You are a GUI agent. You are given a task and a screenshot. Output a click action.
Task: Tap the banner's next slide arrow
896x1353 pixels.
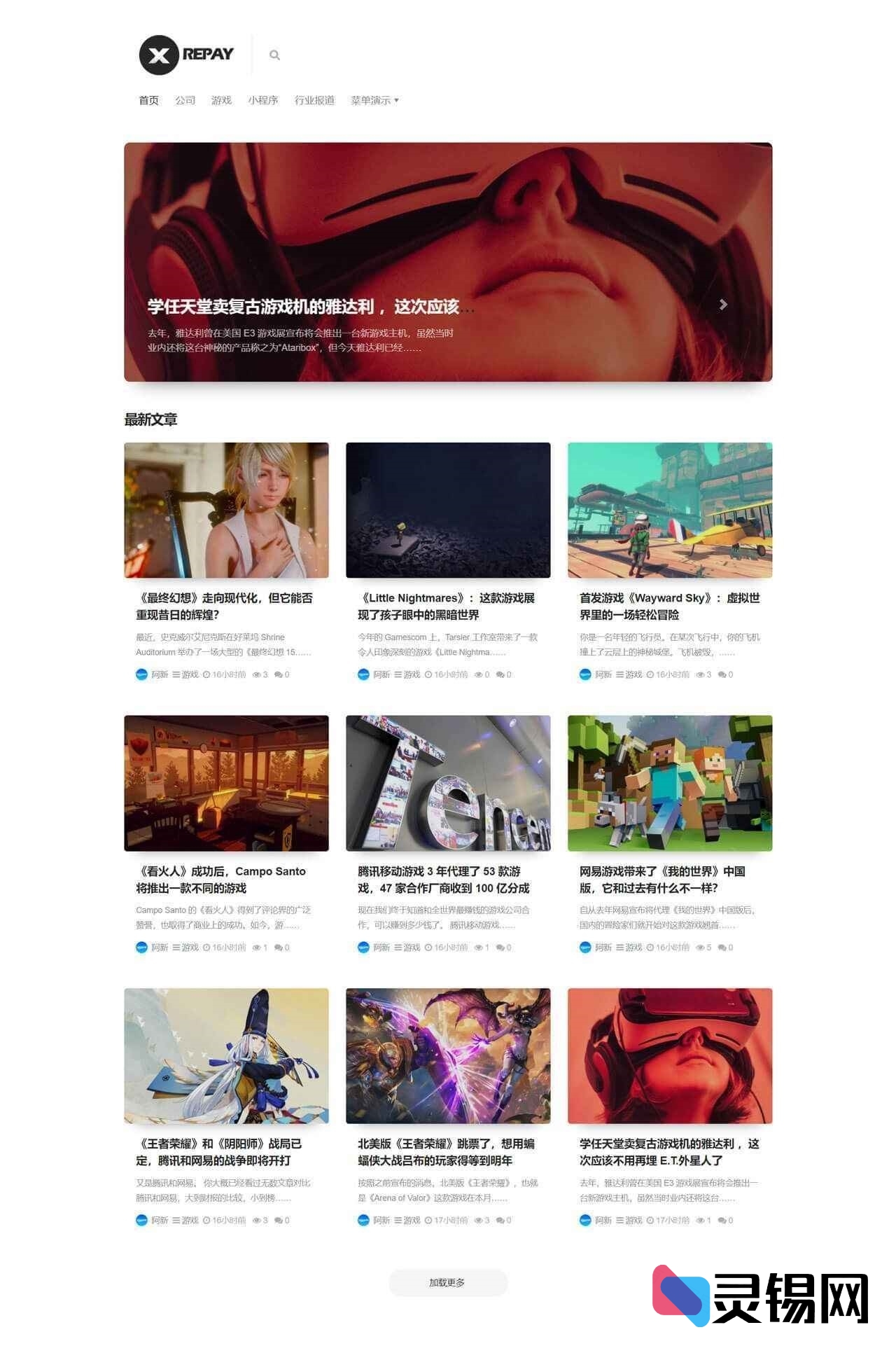coord(723,305)
